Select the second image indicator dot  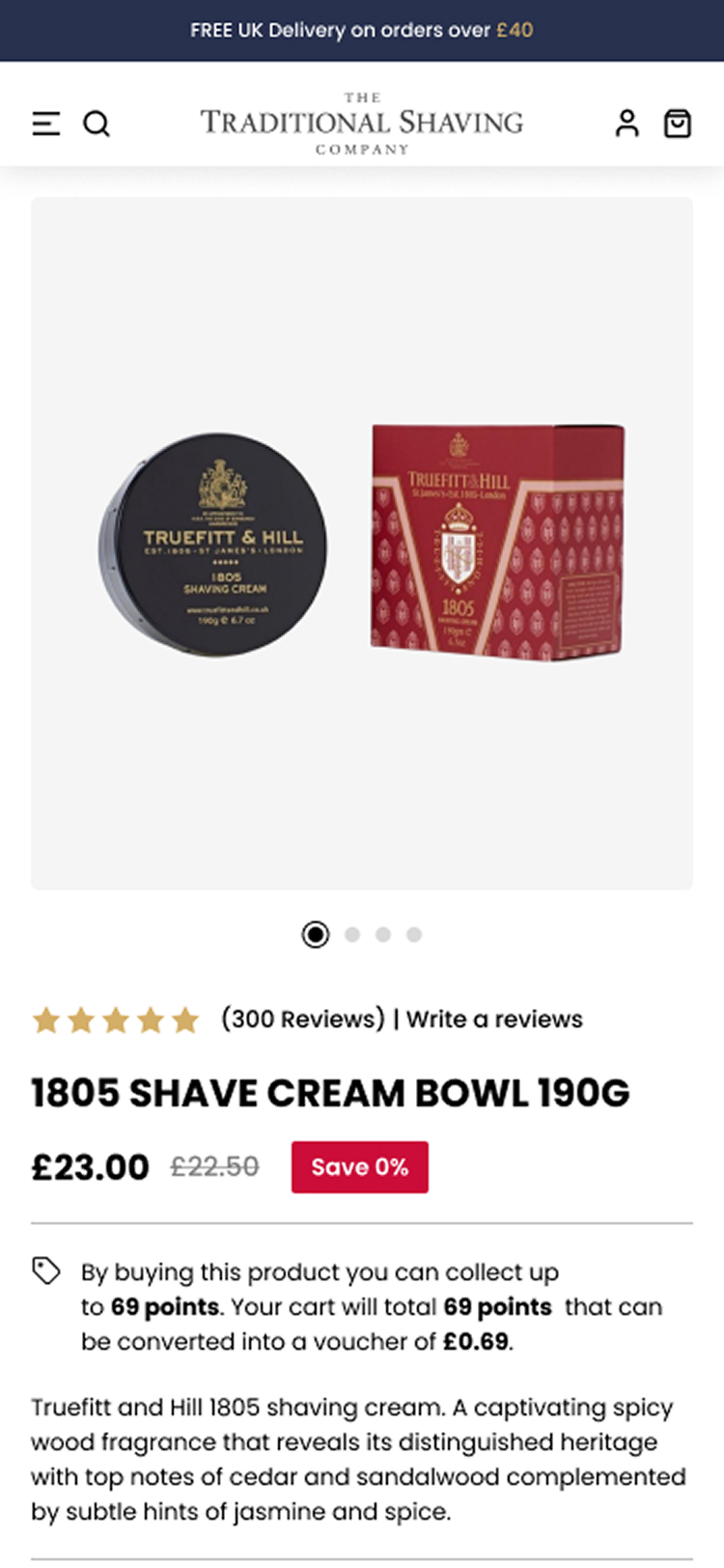(352, 935)
